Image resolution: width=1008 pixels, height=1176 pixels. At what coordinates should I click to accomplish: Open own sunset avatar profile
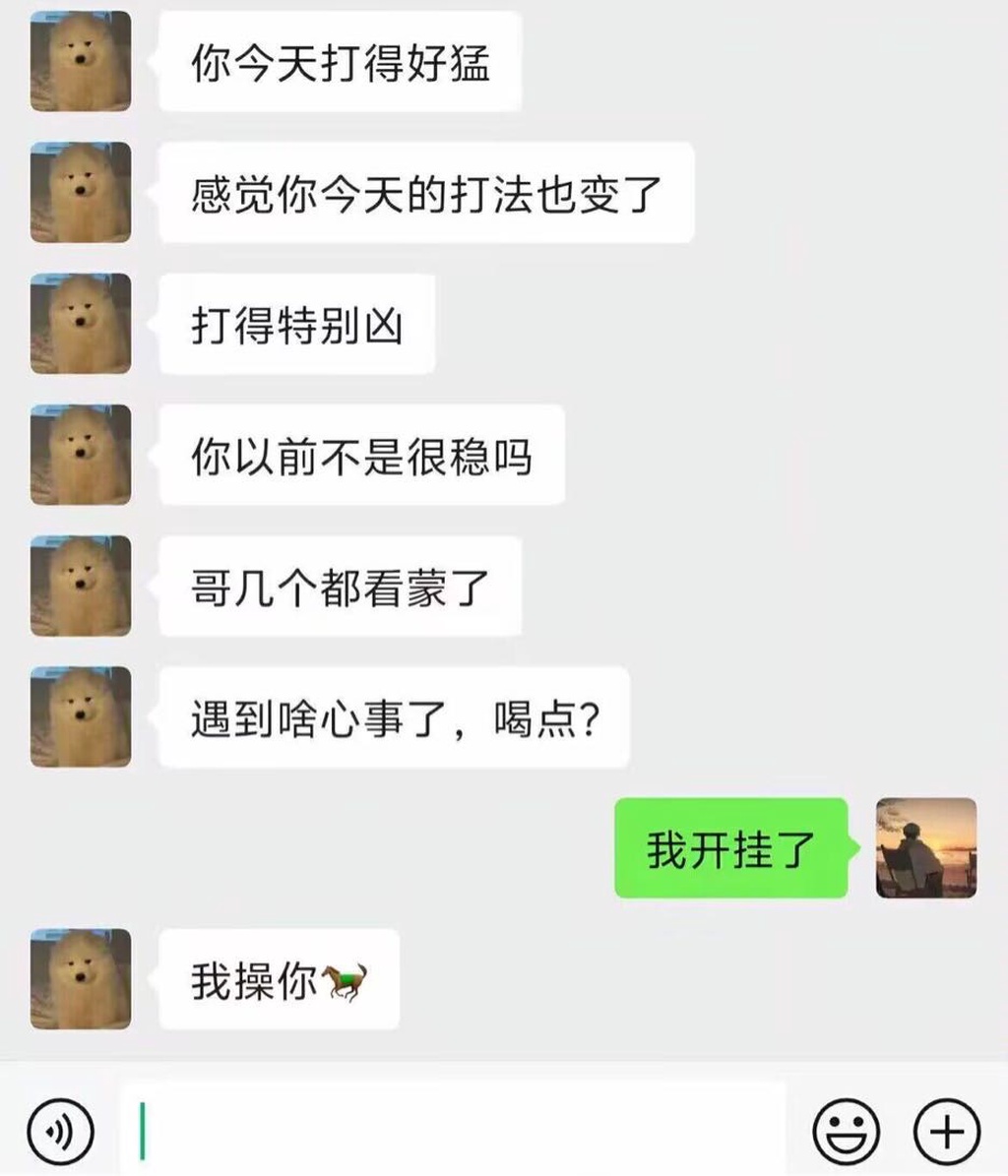click(926, 848)
